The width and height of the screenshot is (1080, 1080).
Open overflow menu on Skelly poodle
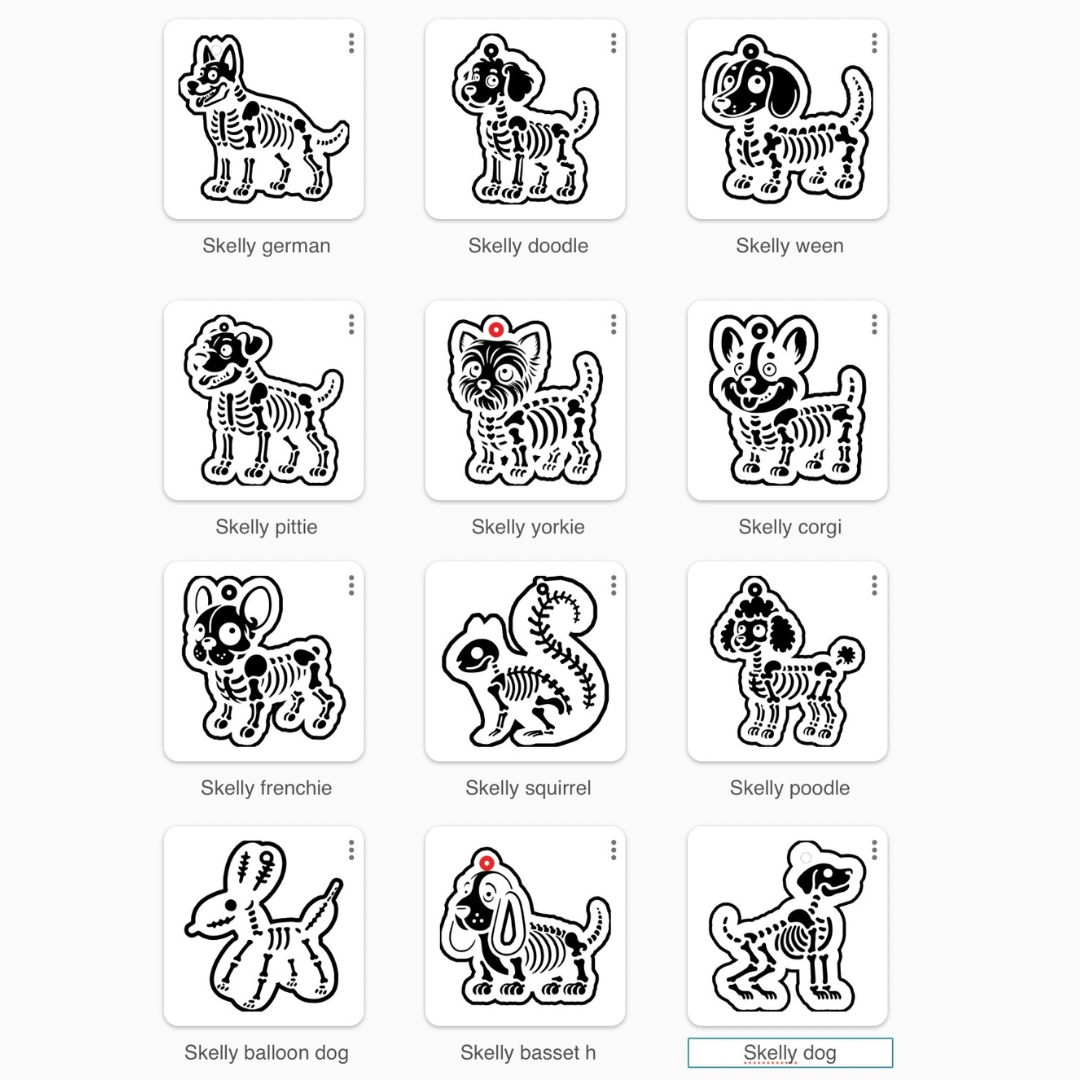click(x=874, y=585)
